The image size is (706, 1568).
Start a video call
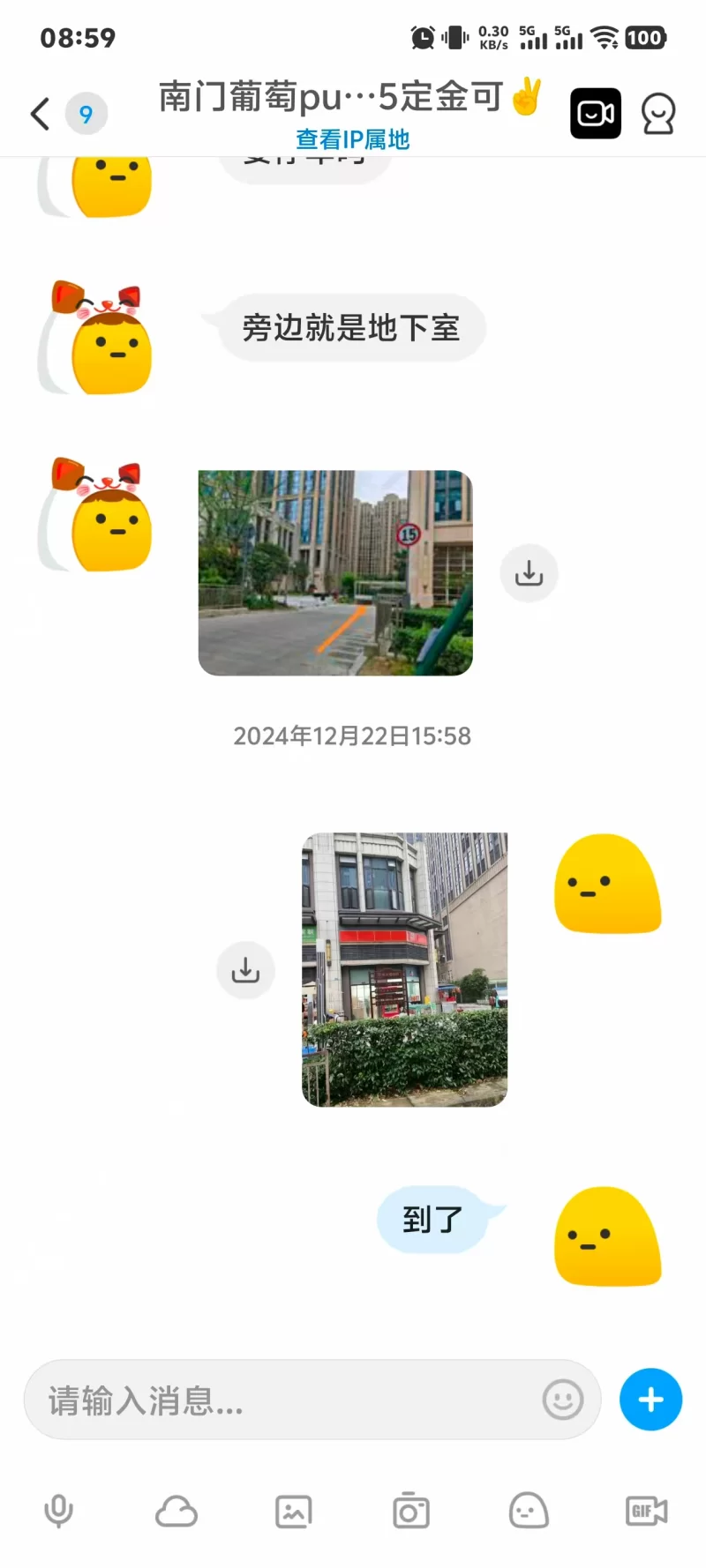pos(596,114)
